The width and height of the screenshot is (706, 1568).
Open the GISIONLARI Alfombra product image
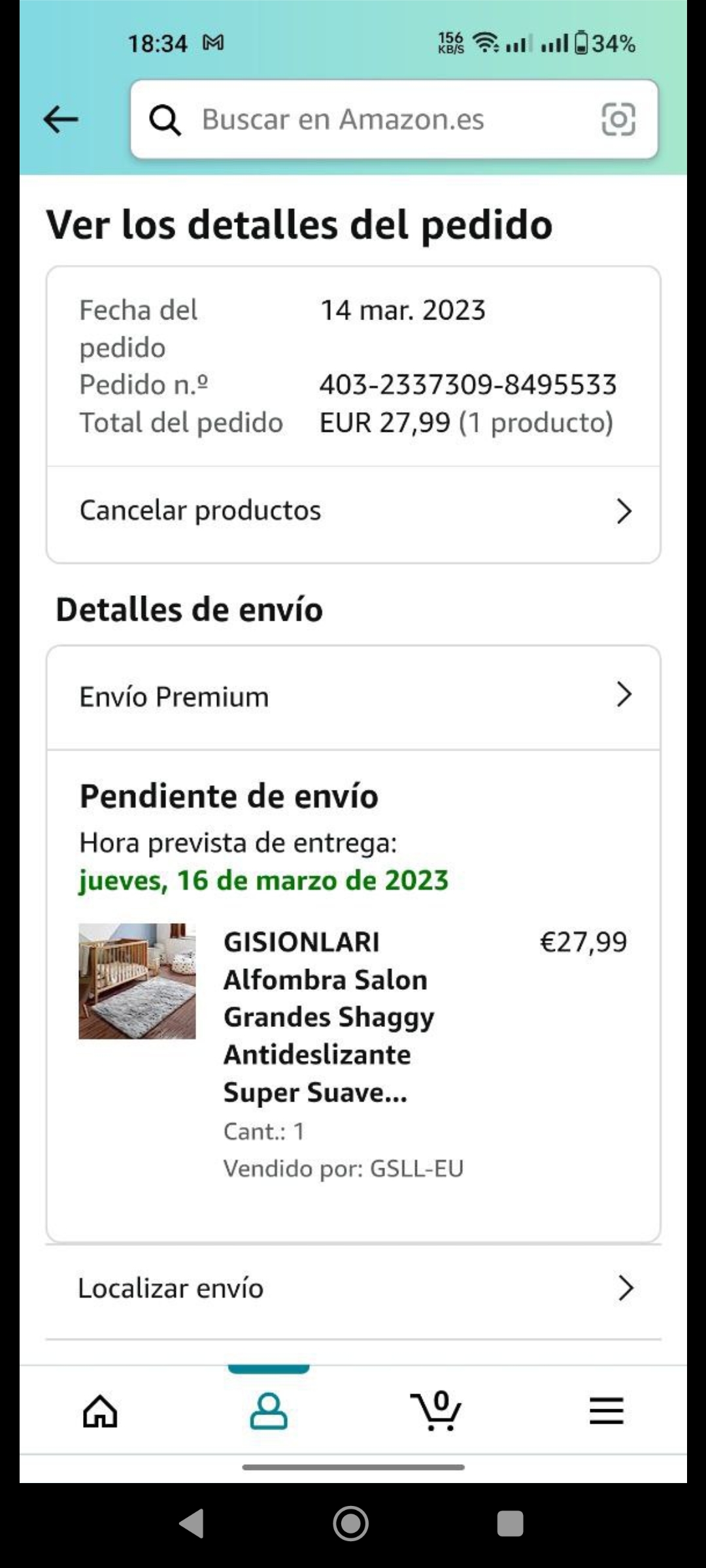pos(137,981)
